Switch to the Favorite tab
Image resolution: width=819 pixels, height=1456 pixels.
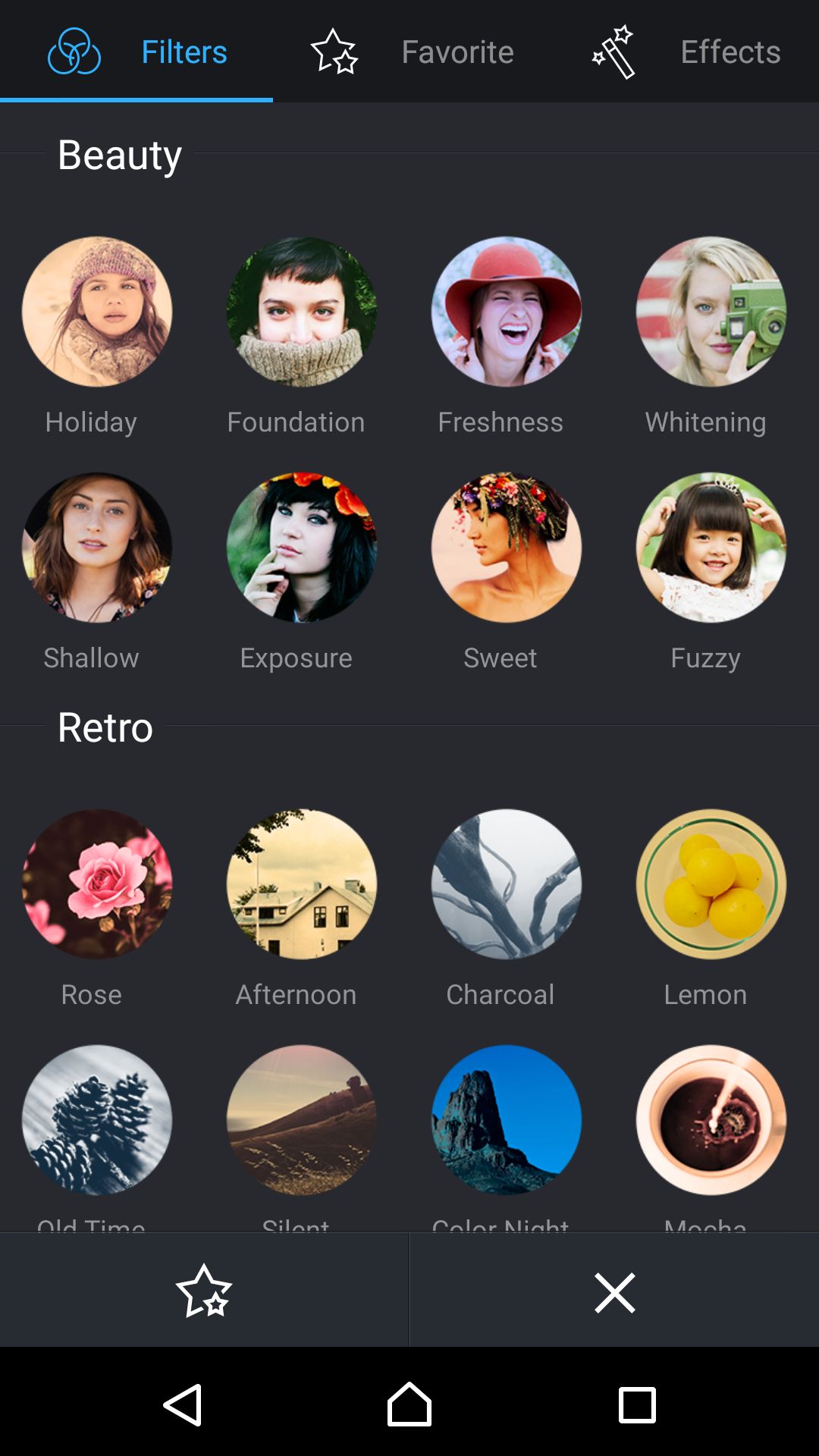coord(409,52)
